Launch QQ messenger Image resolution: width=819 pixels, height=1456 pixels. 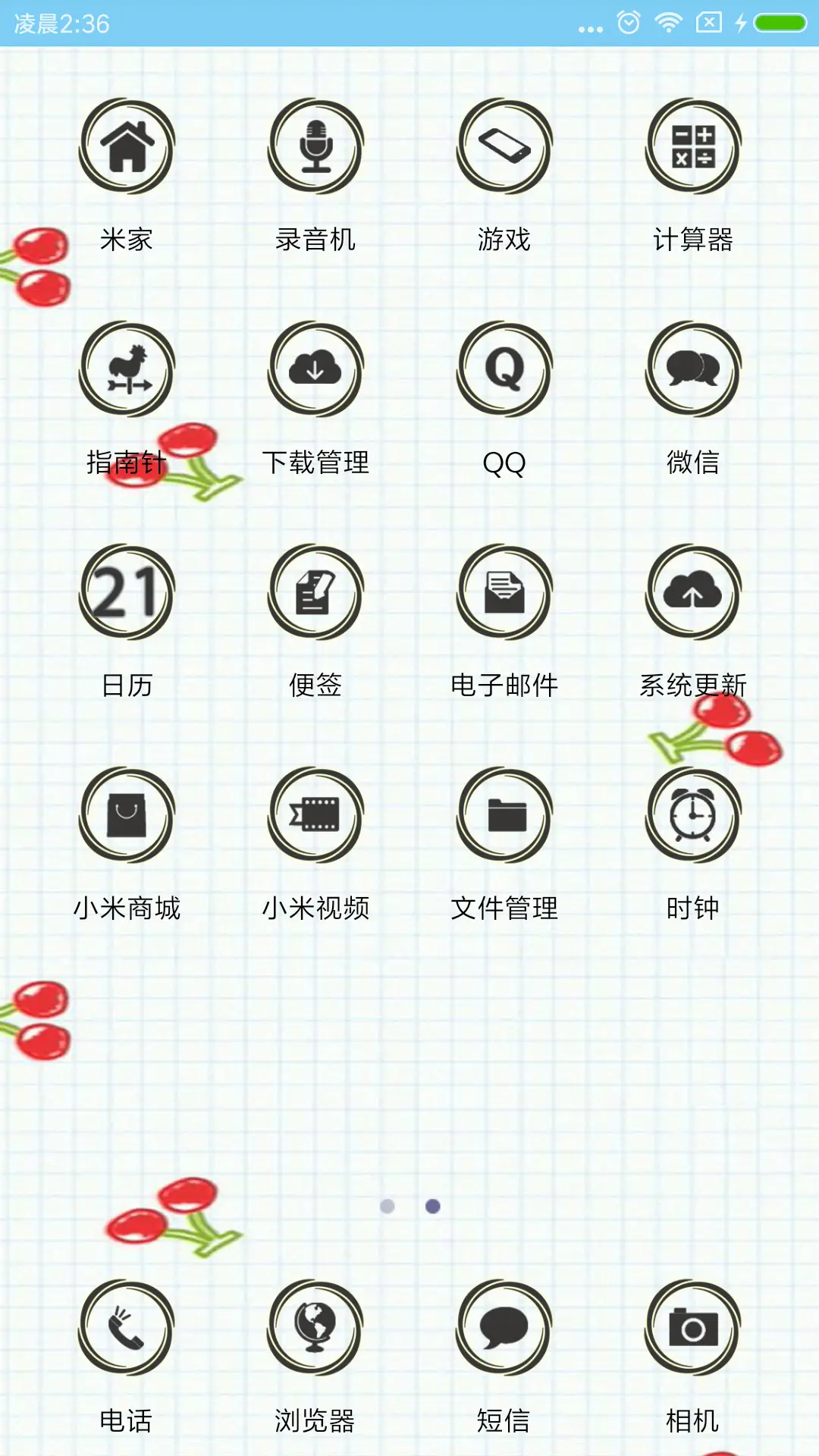point(504,371)
